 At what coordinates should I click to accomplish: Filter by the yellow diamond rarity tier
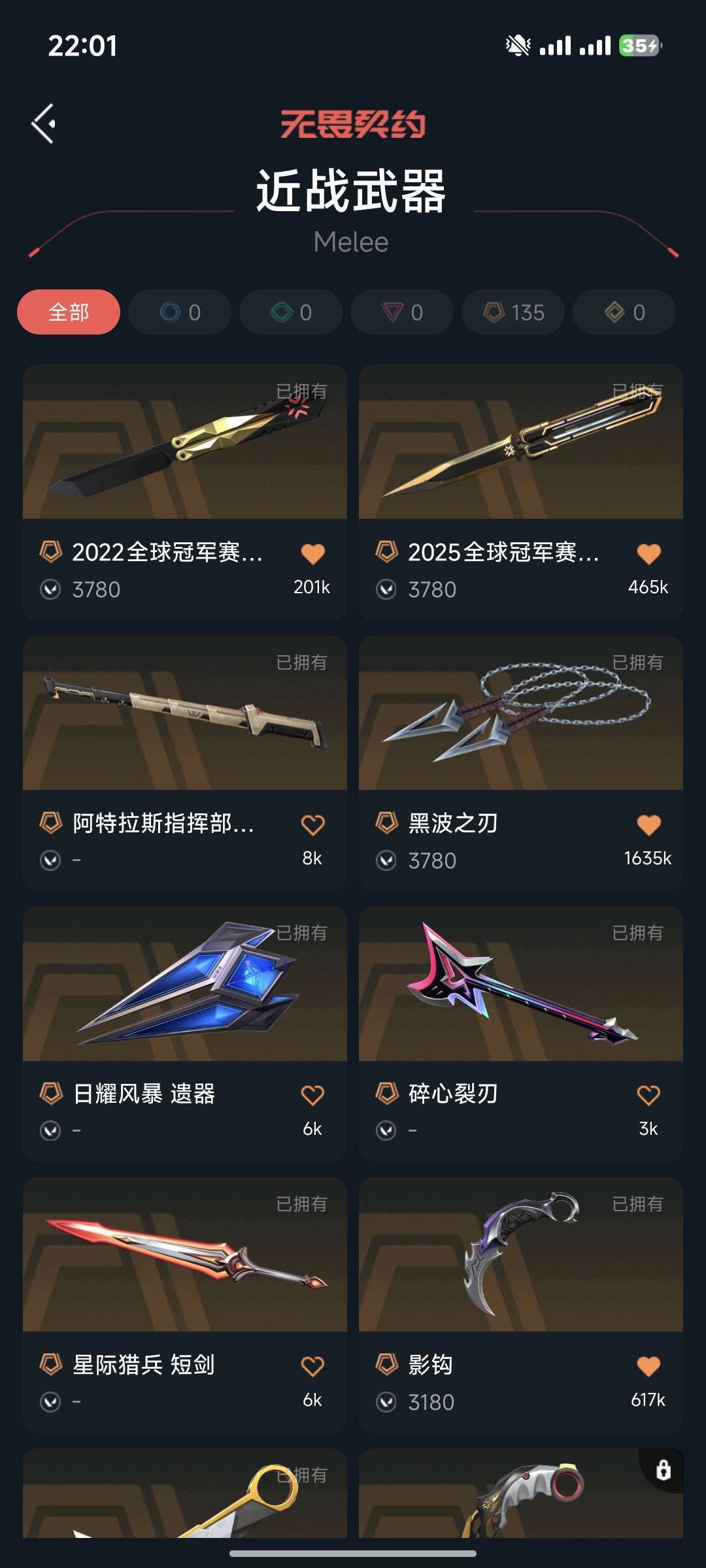coord(624,312)
